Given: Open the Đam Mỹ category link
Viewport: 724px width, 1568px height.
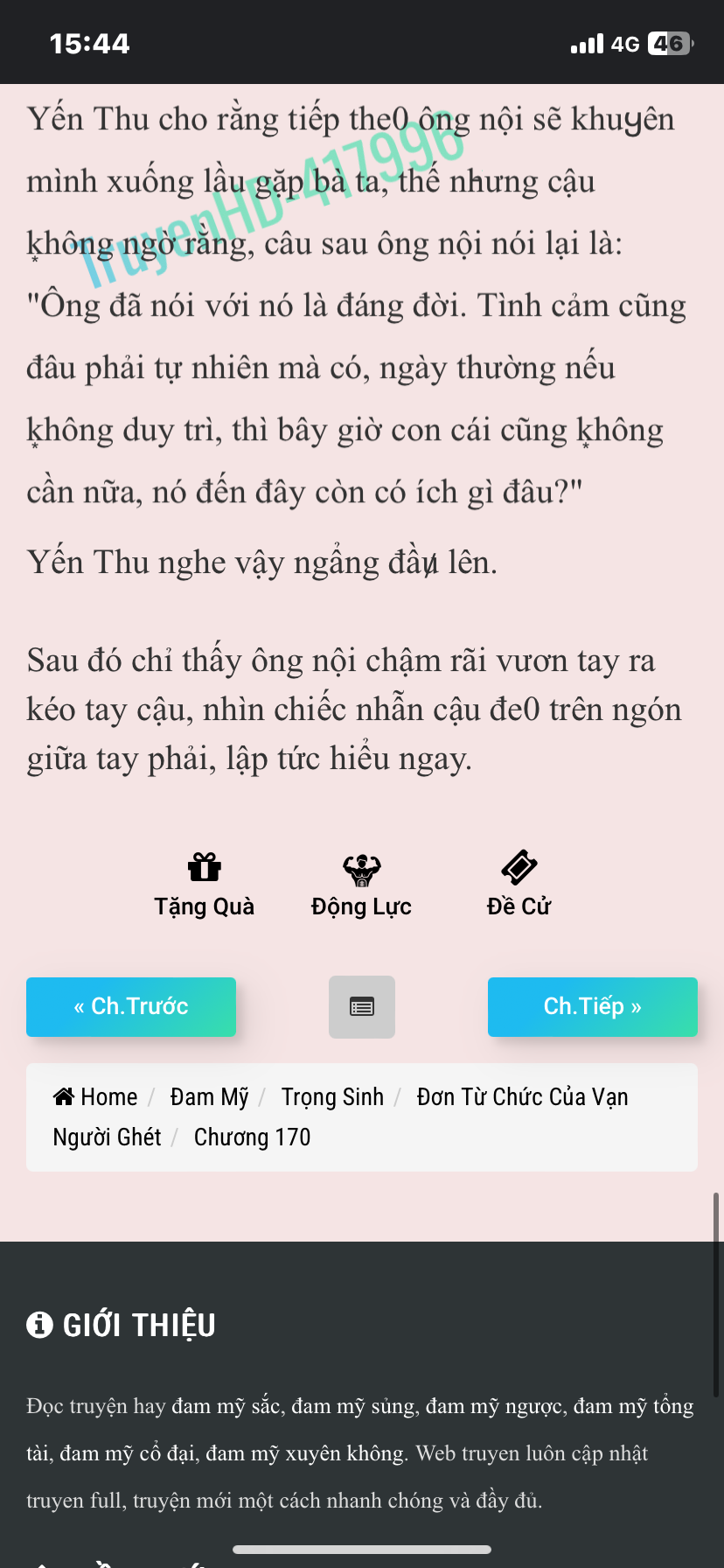Looking at the screenshot, I should coord(210,1096).
